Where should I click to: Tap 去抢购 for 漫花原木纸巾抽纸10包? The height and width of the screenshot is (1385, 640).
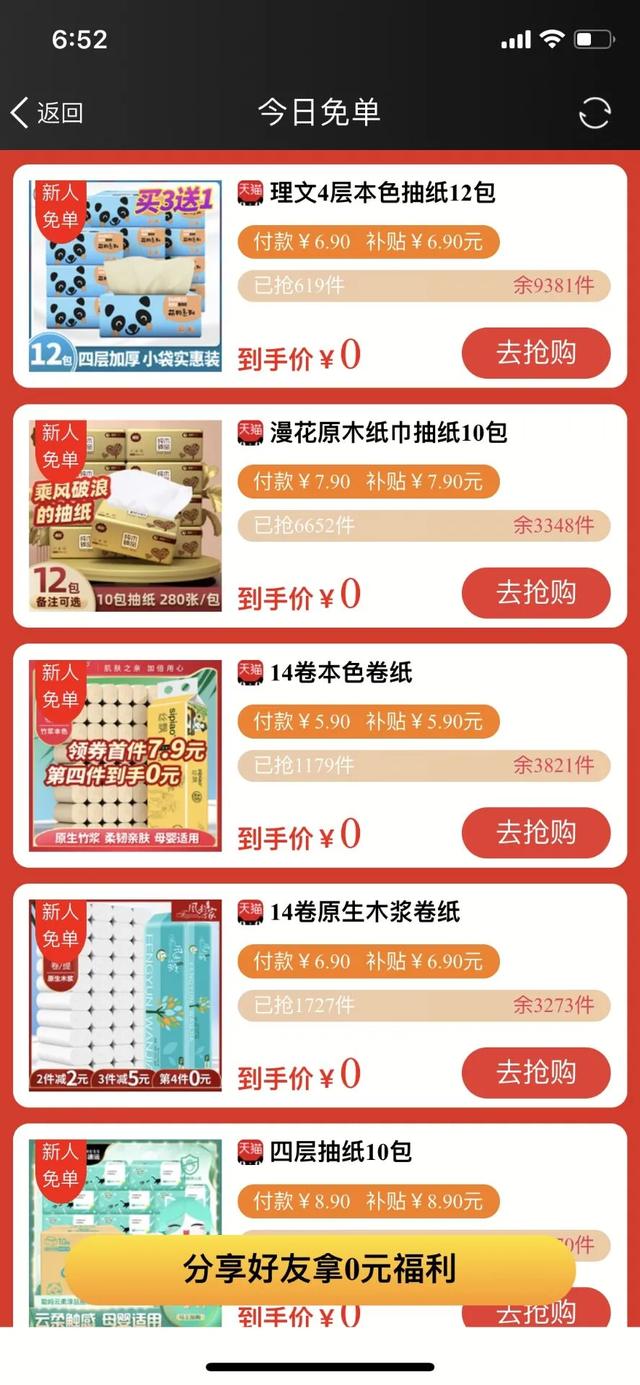click(535, 593)
